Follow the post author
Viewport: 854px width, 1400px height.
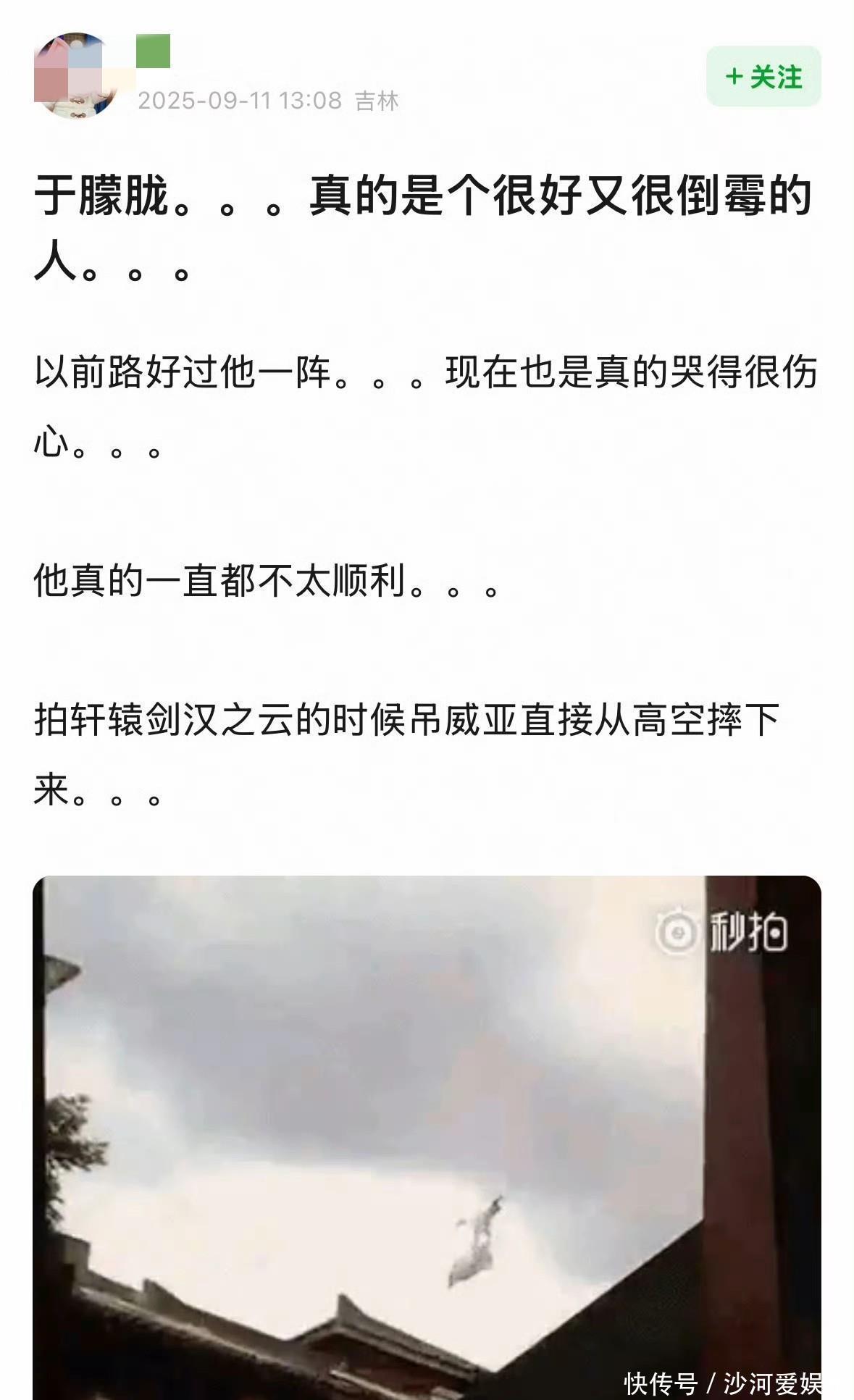pyautogui.click(x=763, y=77)
